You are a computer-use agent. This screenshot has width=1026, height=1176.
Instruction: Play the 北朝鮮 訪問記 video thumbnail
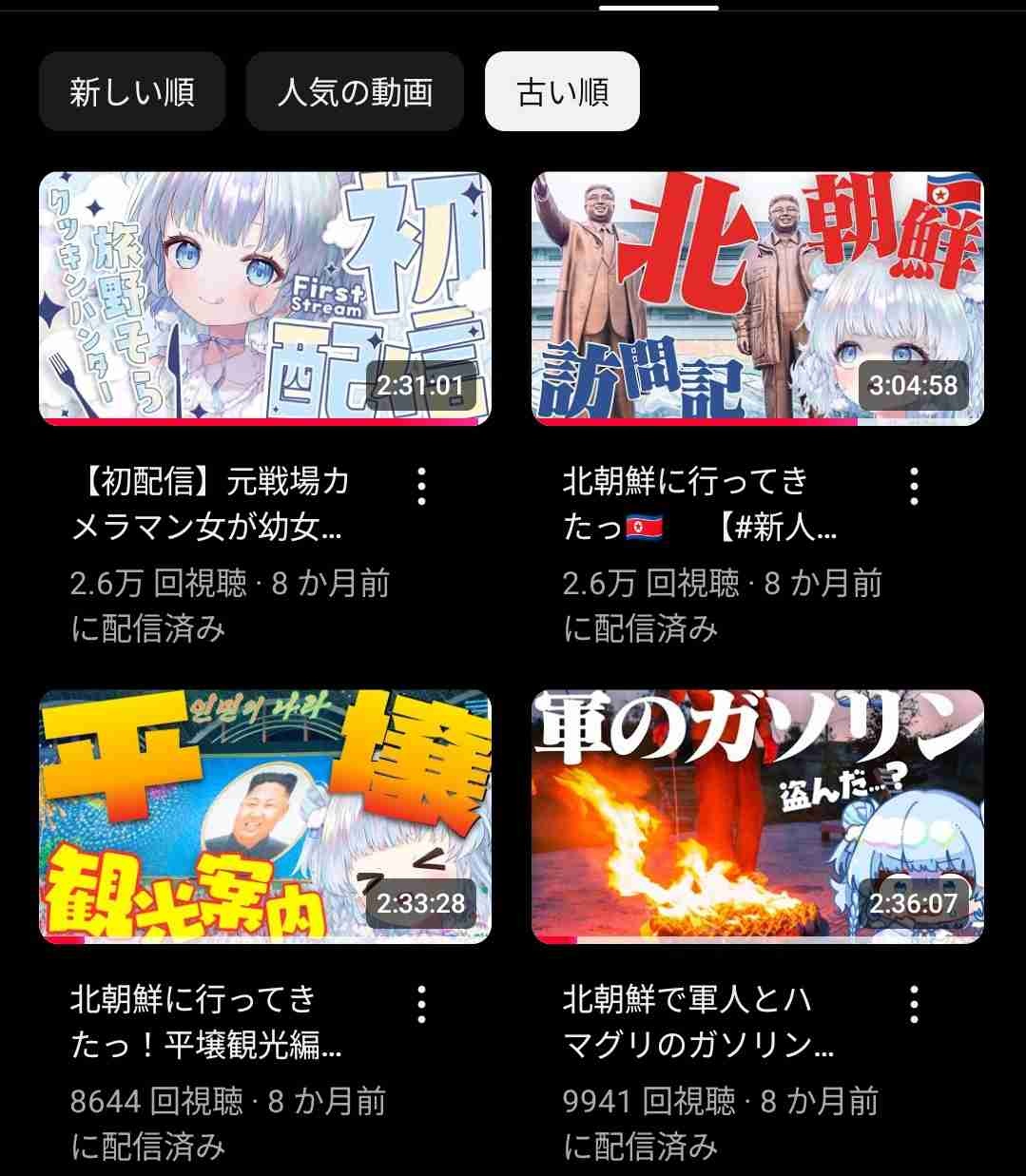pos(757,299)
